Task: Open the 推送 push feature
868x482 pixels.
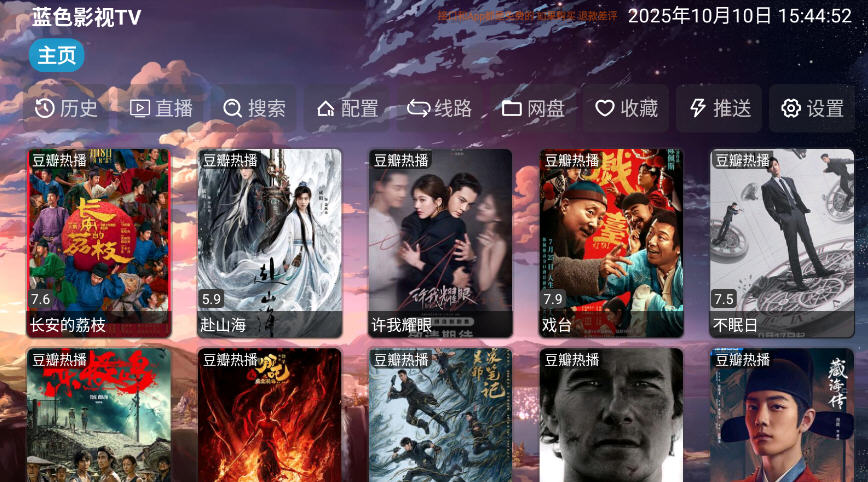Action: tap(719, 108)
